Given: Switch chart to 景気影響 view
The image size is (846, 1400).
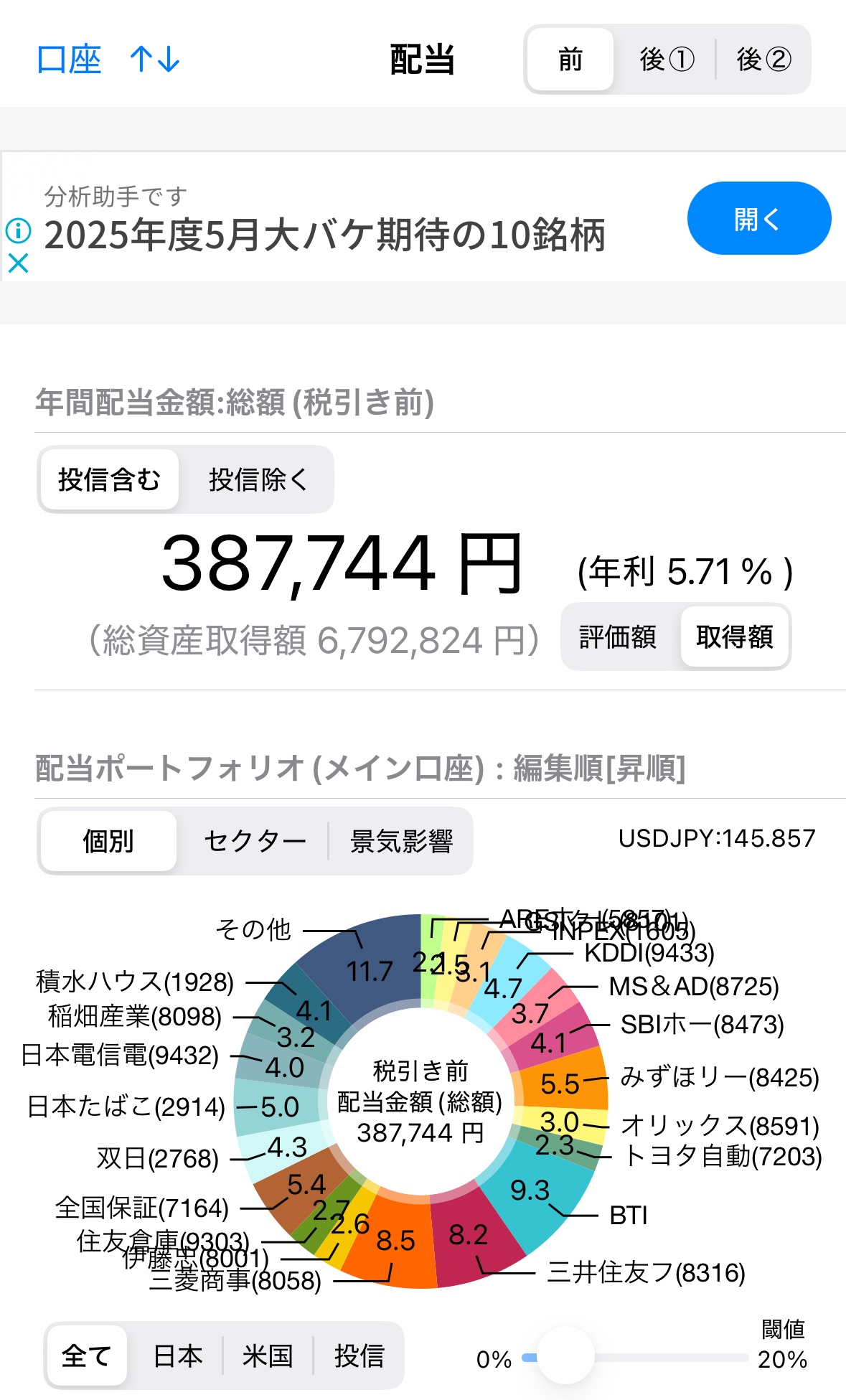Looking at the screenshot, I should [x=401, y=841].
